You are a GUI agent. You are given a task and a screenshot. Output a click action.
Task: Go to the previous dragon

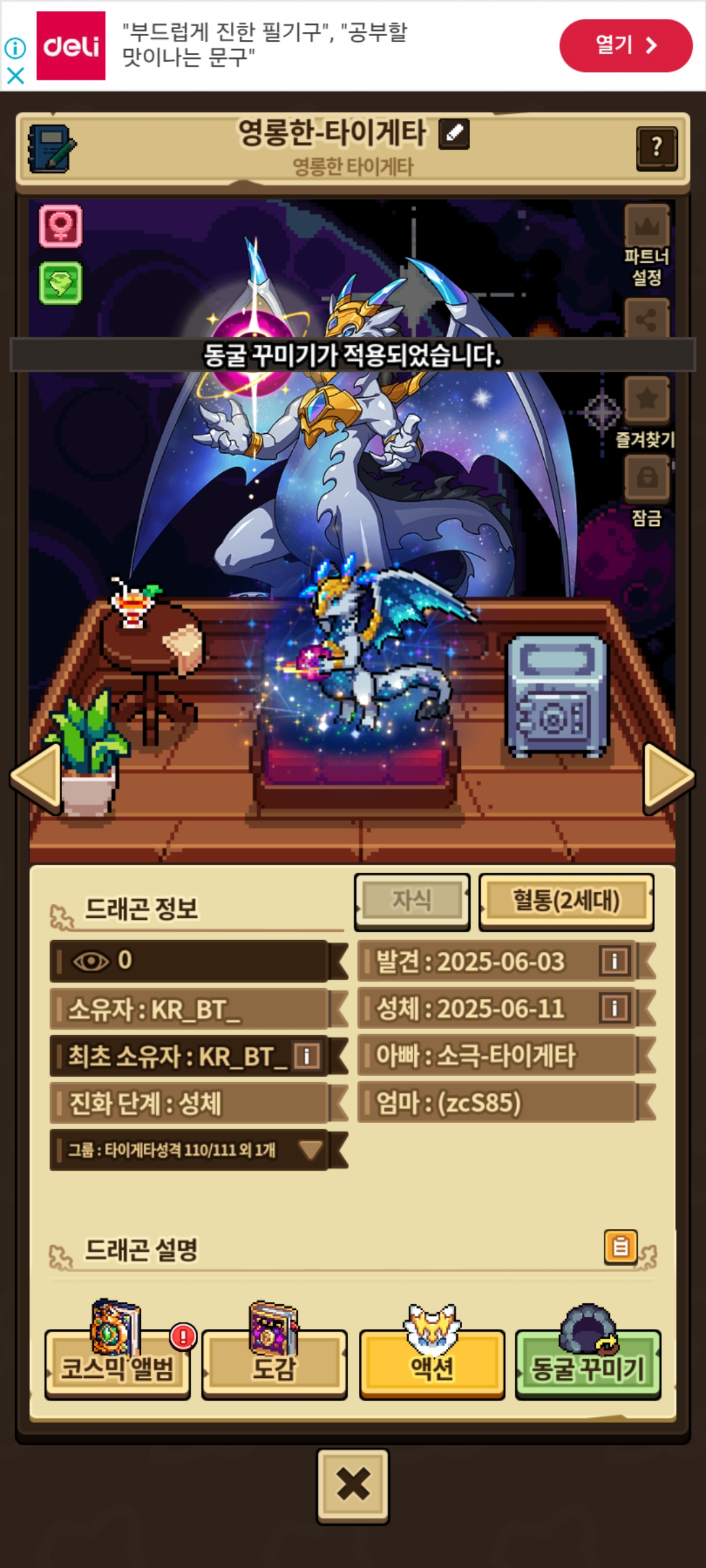pos(37,778)
